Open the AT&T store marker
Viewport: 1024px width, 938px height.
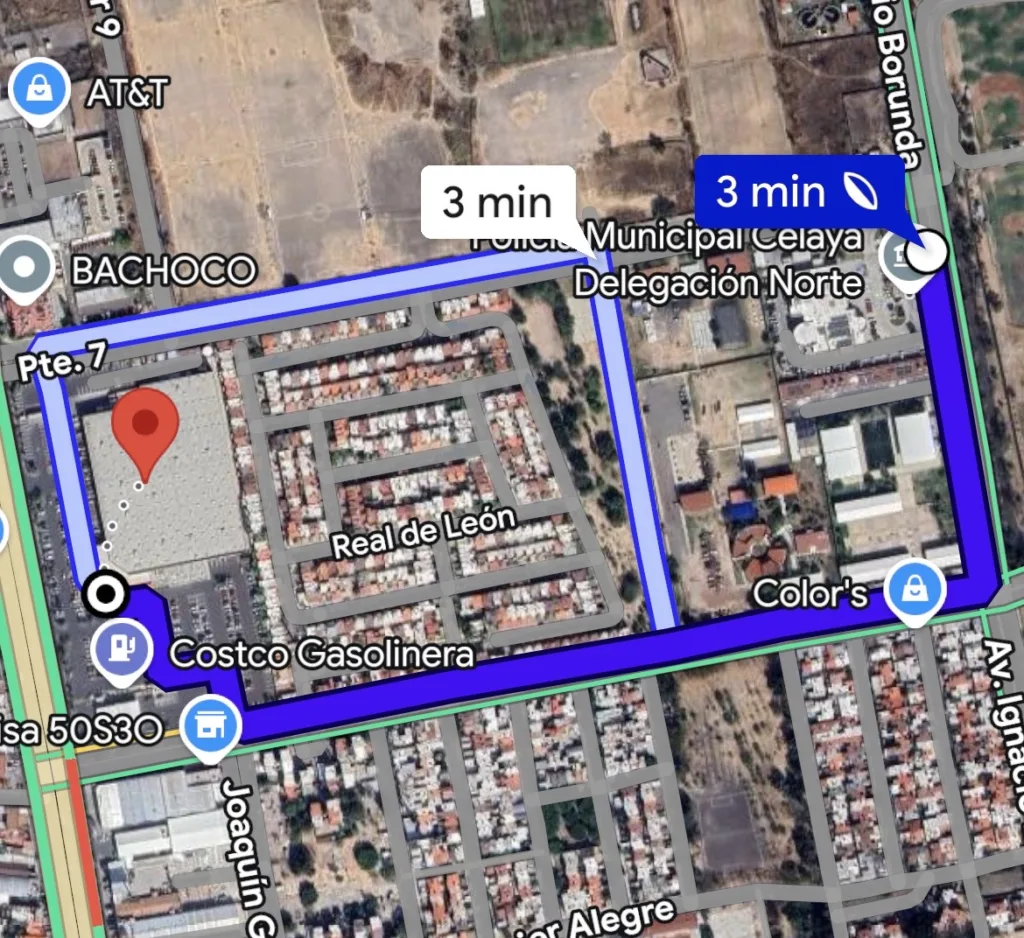point(38,92)
